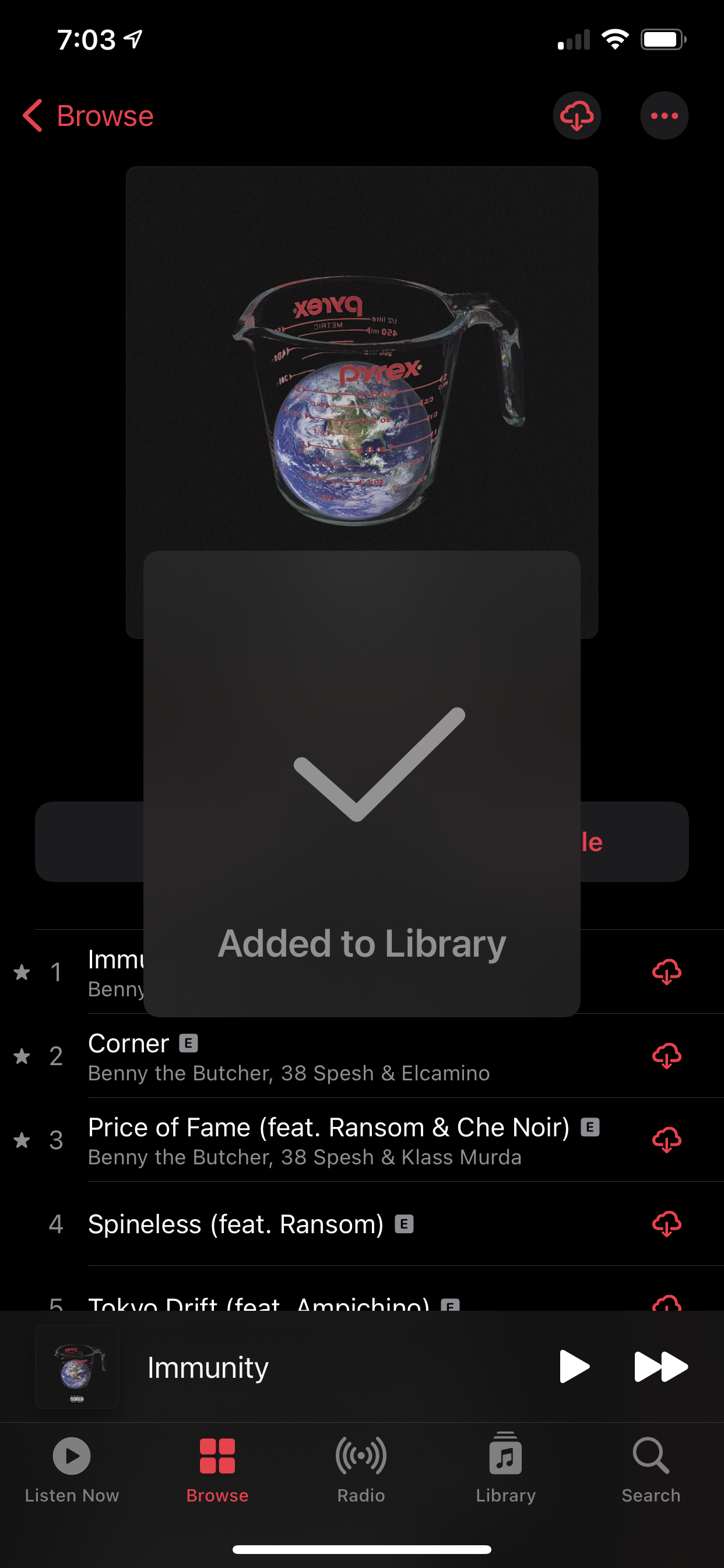Play Price of Fame track

pyautogui.click(x=329, y=1140)
